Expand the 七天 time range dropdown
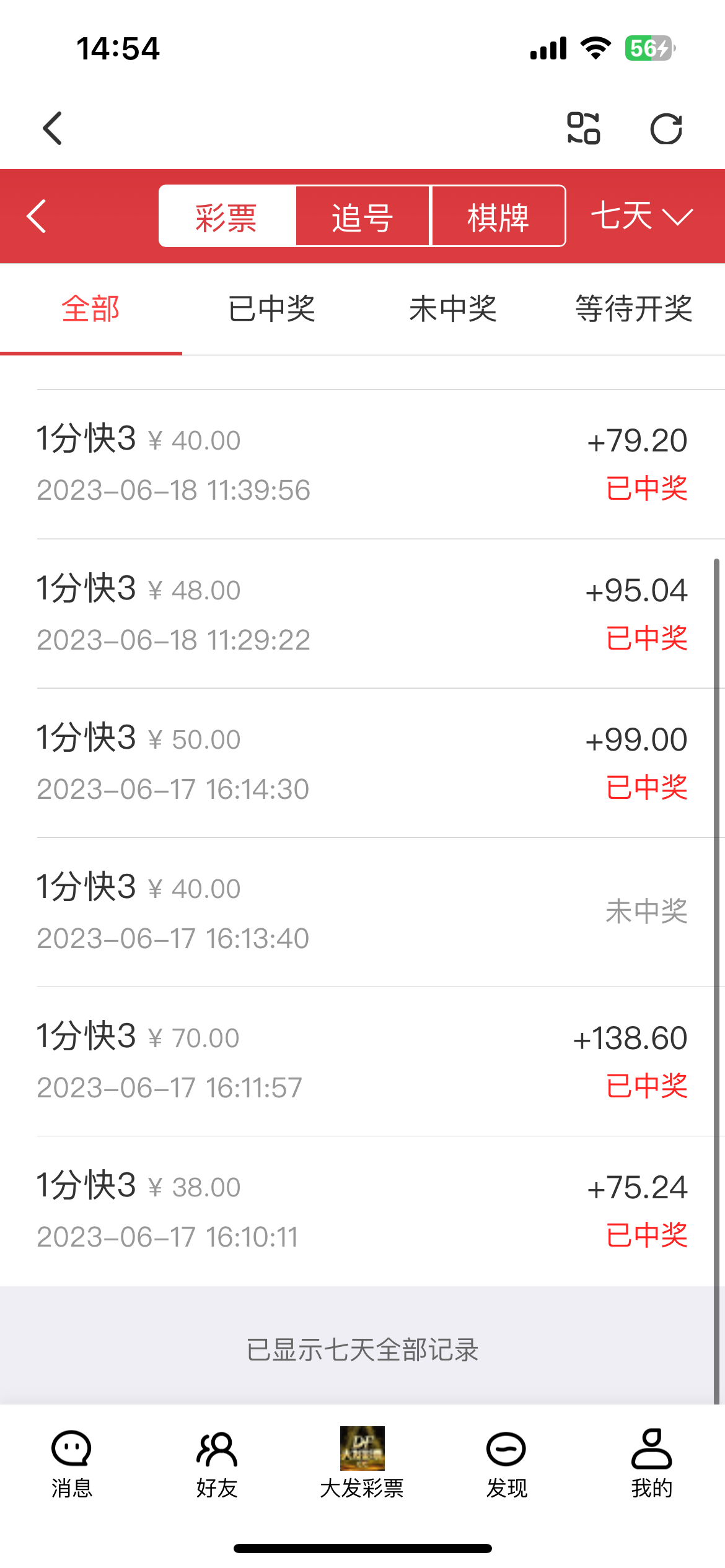The width and height of the screenshot is (725, 1568). [x=641, y=216]
